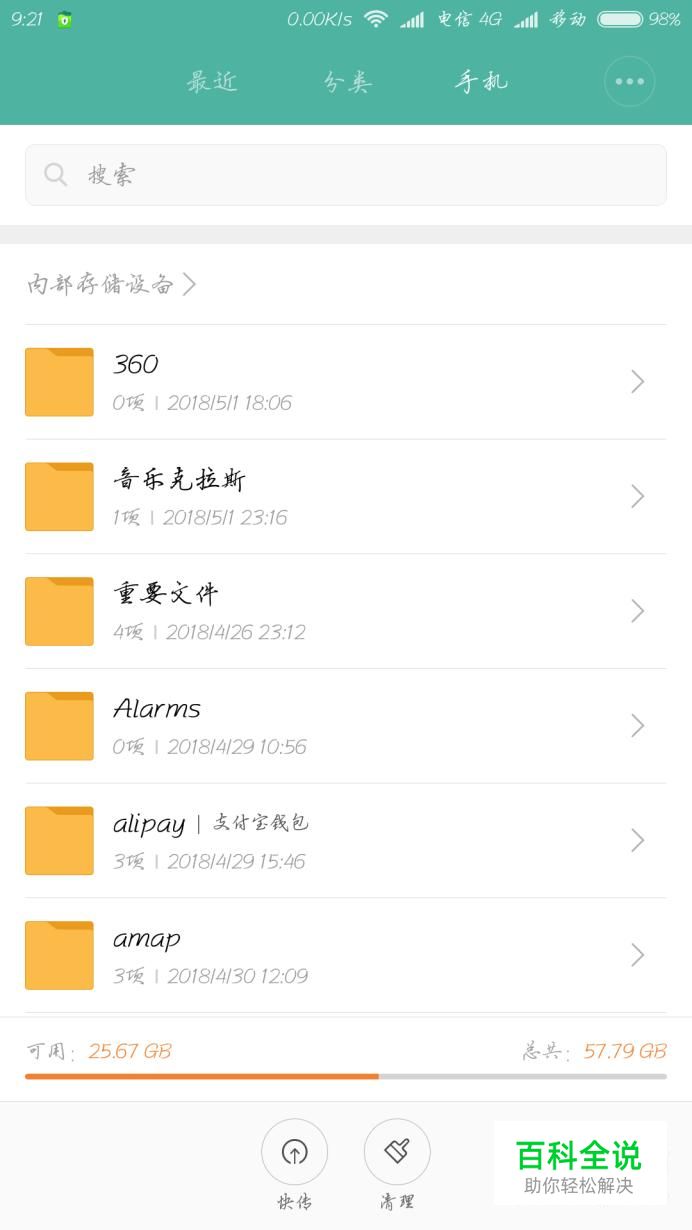Viewport: 692px width, 1230px height.
Task: Switch to the 分类 tab
Action: point(347,82)
